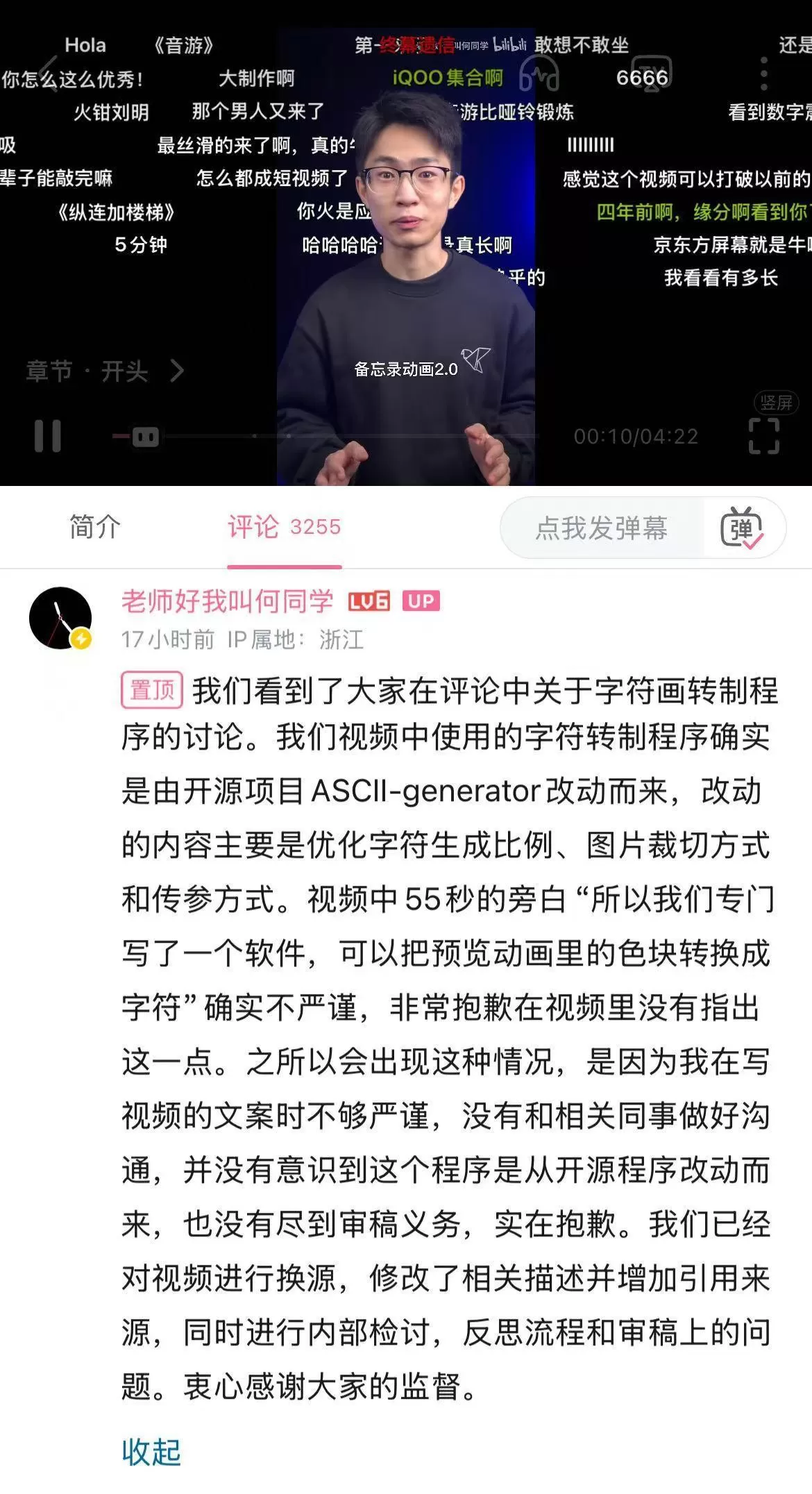Screen dimensions: 812x1494
Task: Open the 章节·开头 chapter list
Action: (x=104, y=371)
